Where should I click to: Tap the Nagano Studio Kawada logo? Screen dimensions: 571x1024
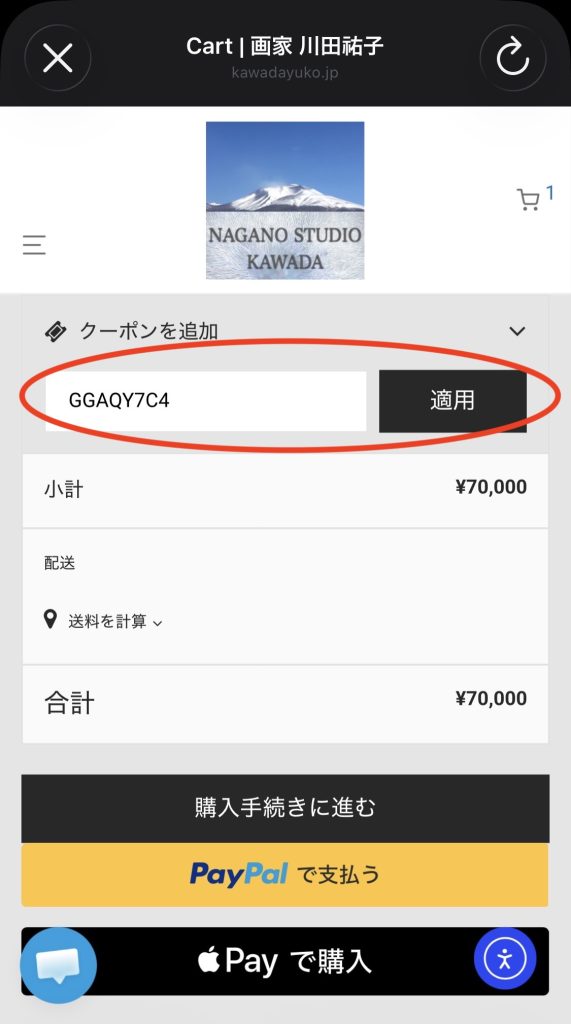(285, 200)
